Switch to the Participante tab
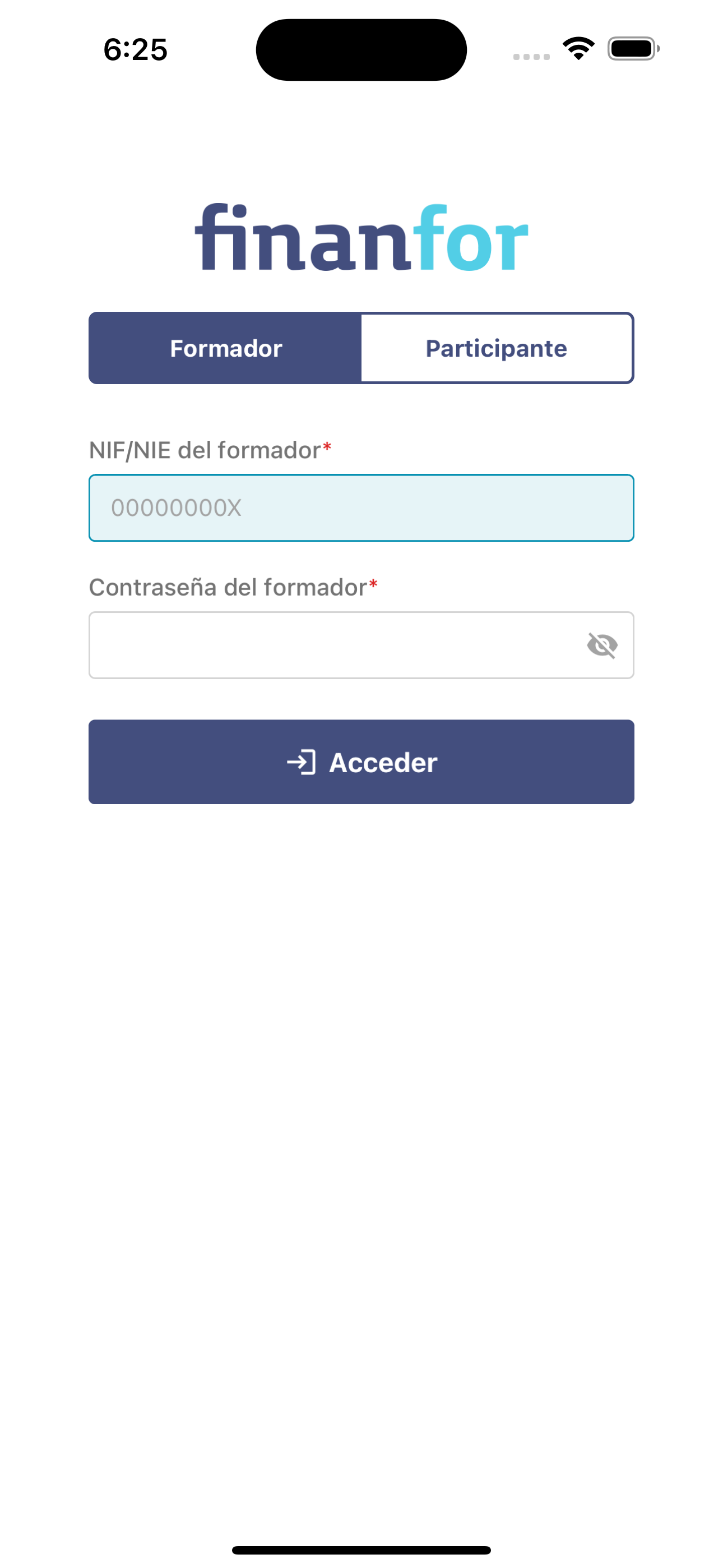Screen dimensions: 723x1568 tap(496, 348)
